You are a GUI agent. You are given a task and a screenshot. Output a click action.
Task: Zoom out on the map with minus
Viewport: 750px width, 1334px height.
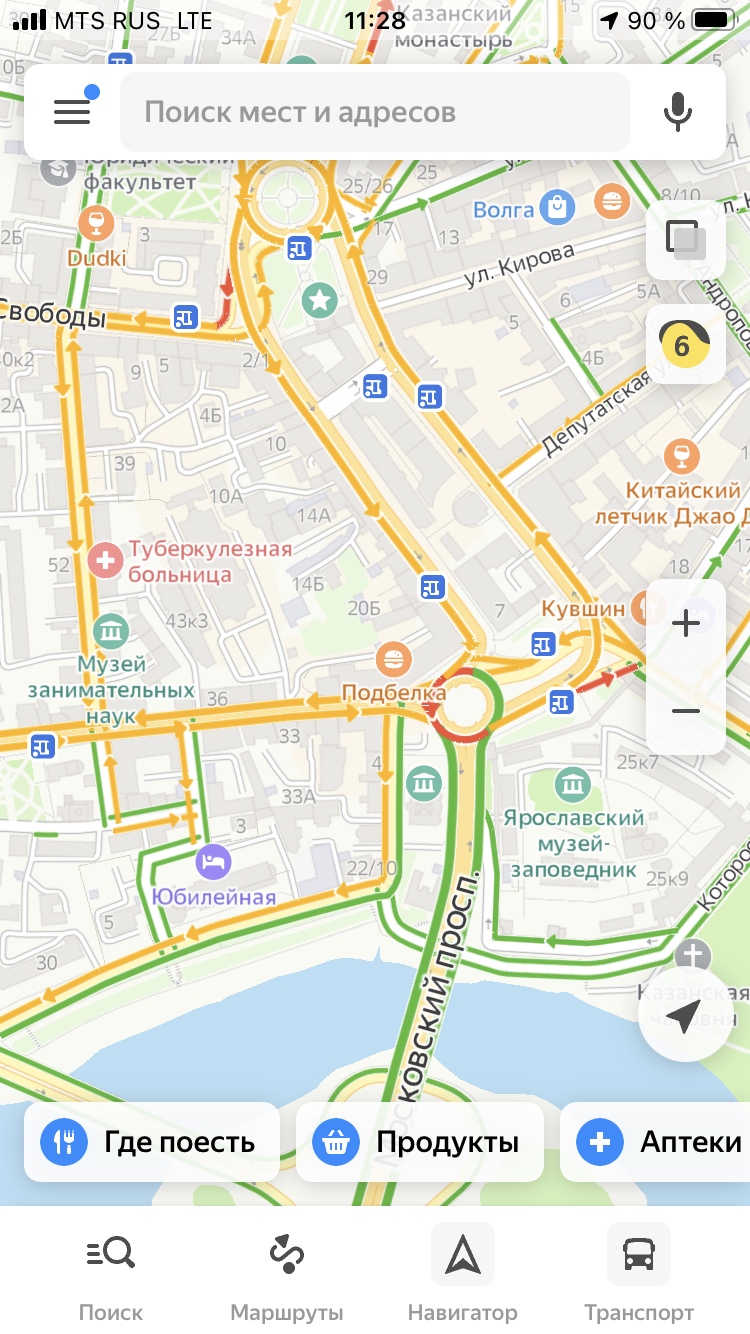[x=685, y=711]
